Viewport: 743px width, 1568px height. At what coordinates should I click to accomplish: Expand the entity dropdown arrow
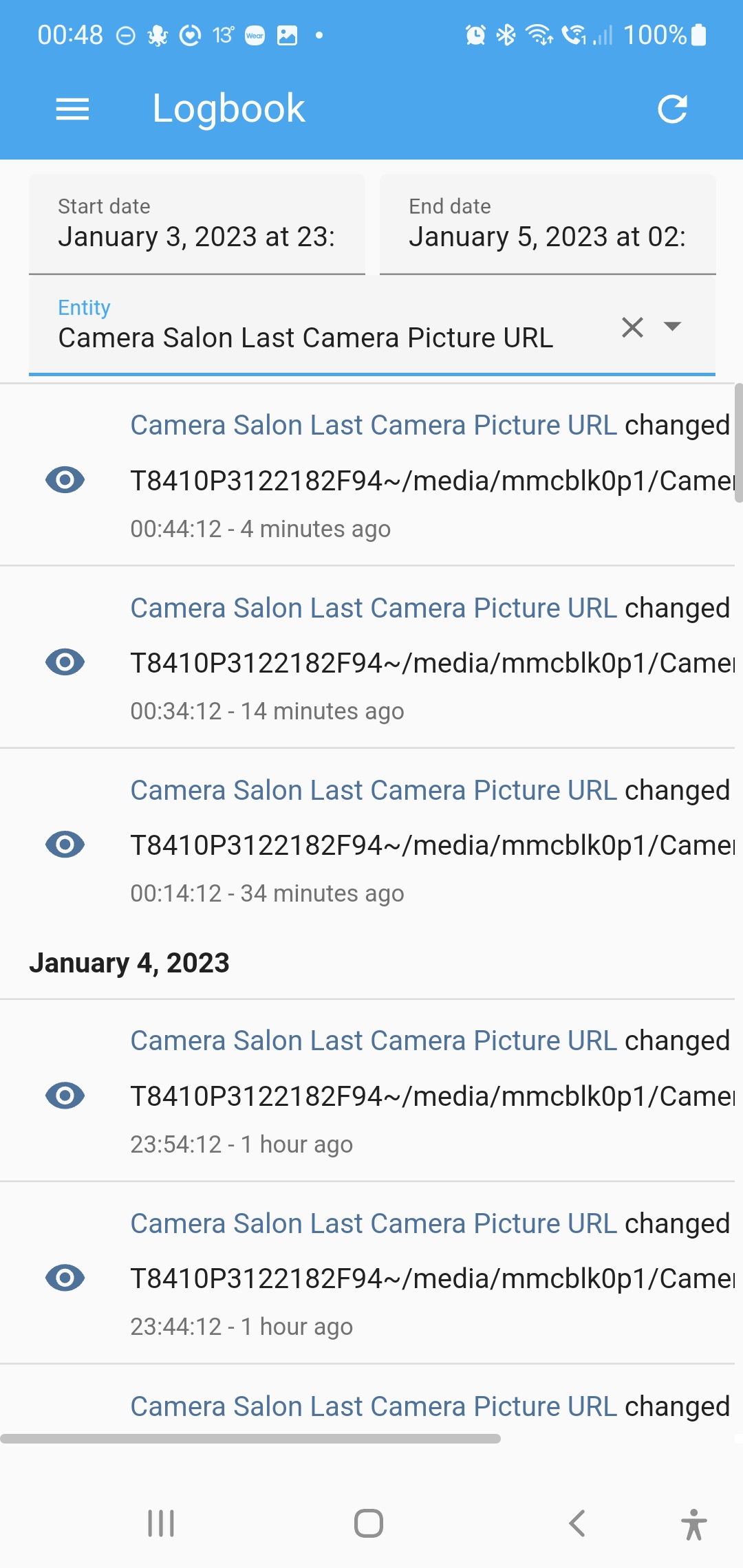pos(673,328)
